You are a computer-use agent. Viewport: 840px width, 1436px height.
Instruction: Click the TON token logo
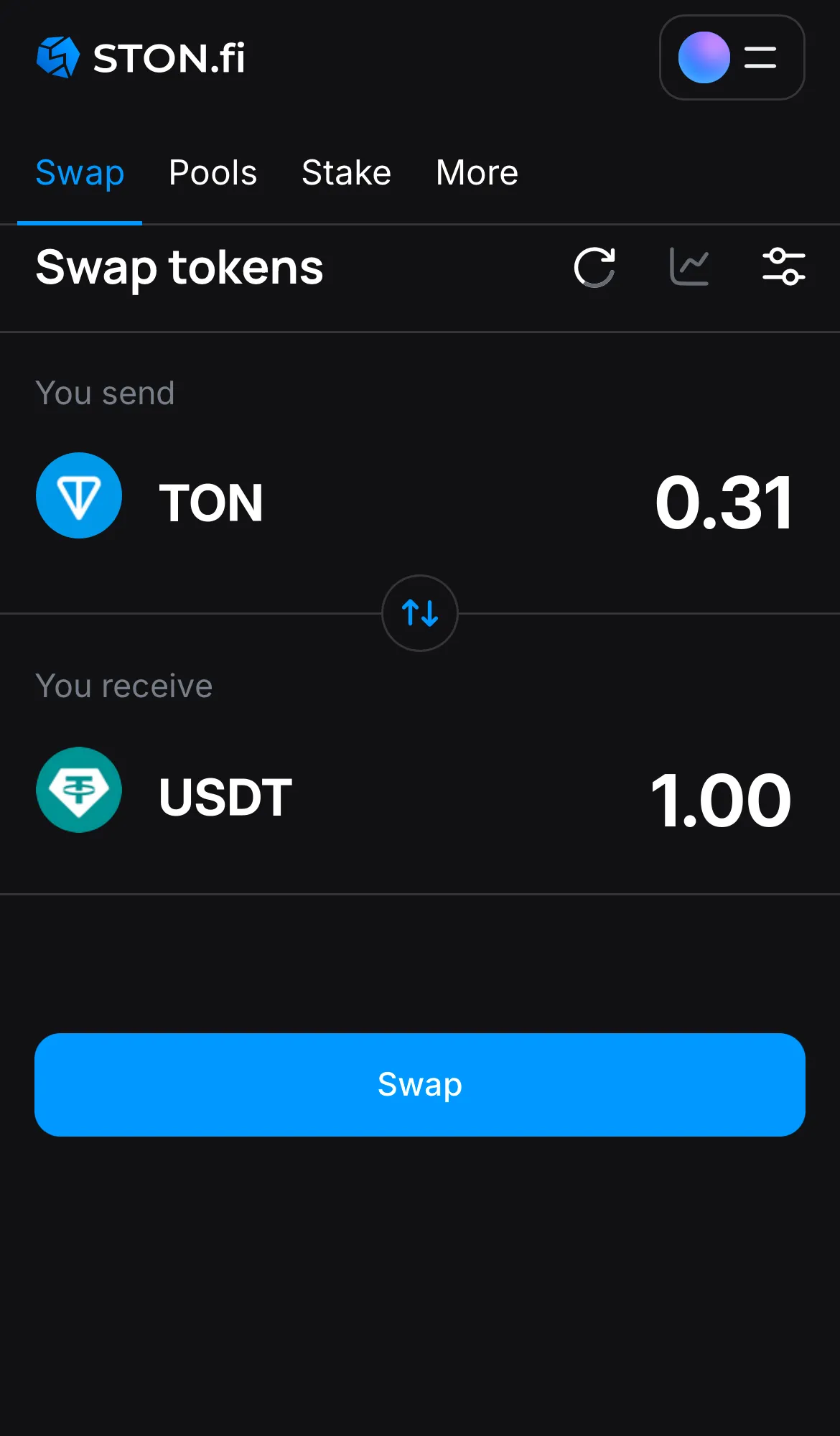[79, 495]
